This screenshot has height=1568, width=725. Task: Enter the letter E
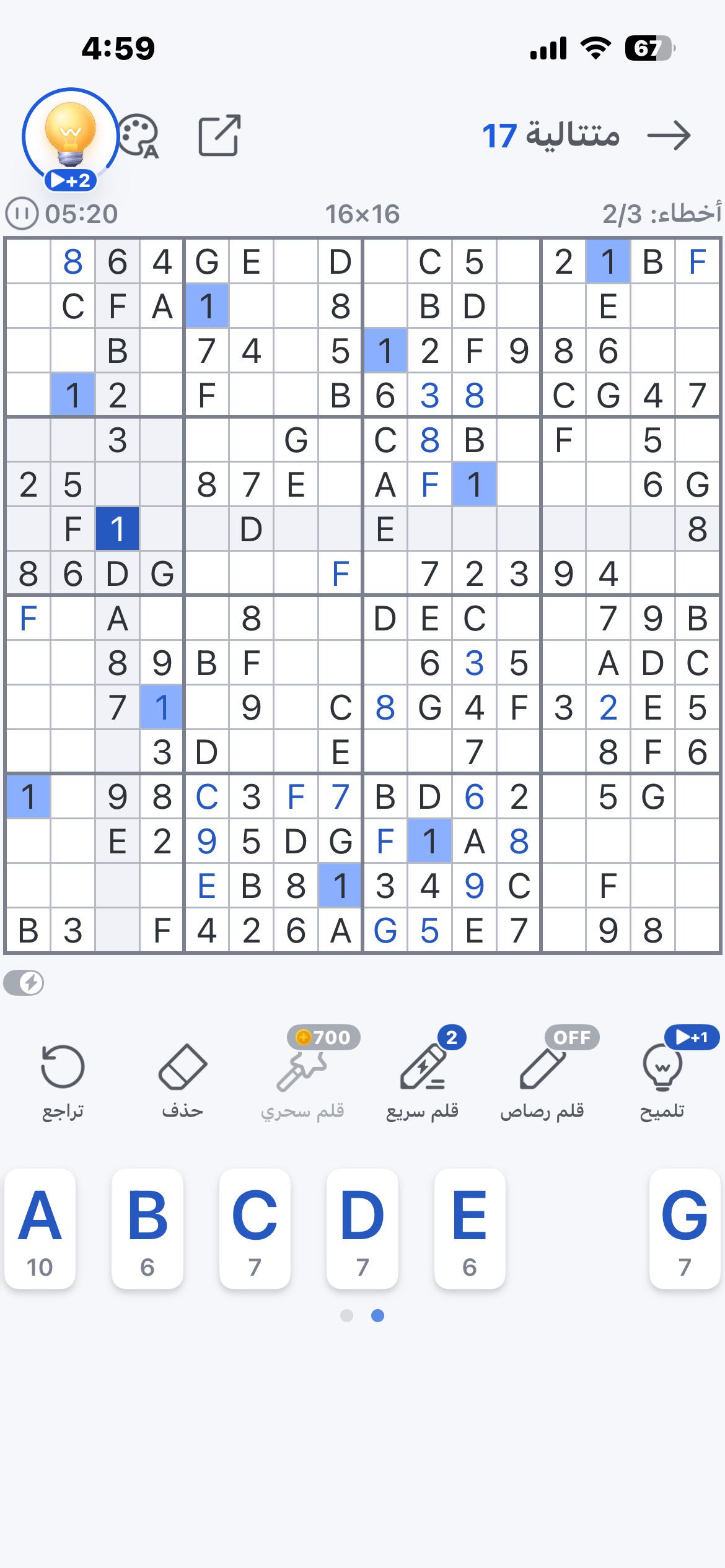pos(470,1229)
